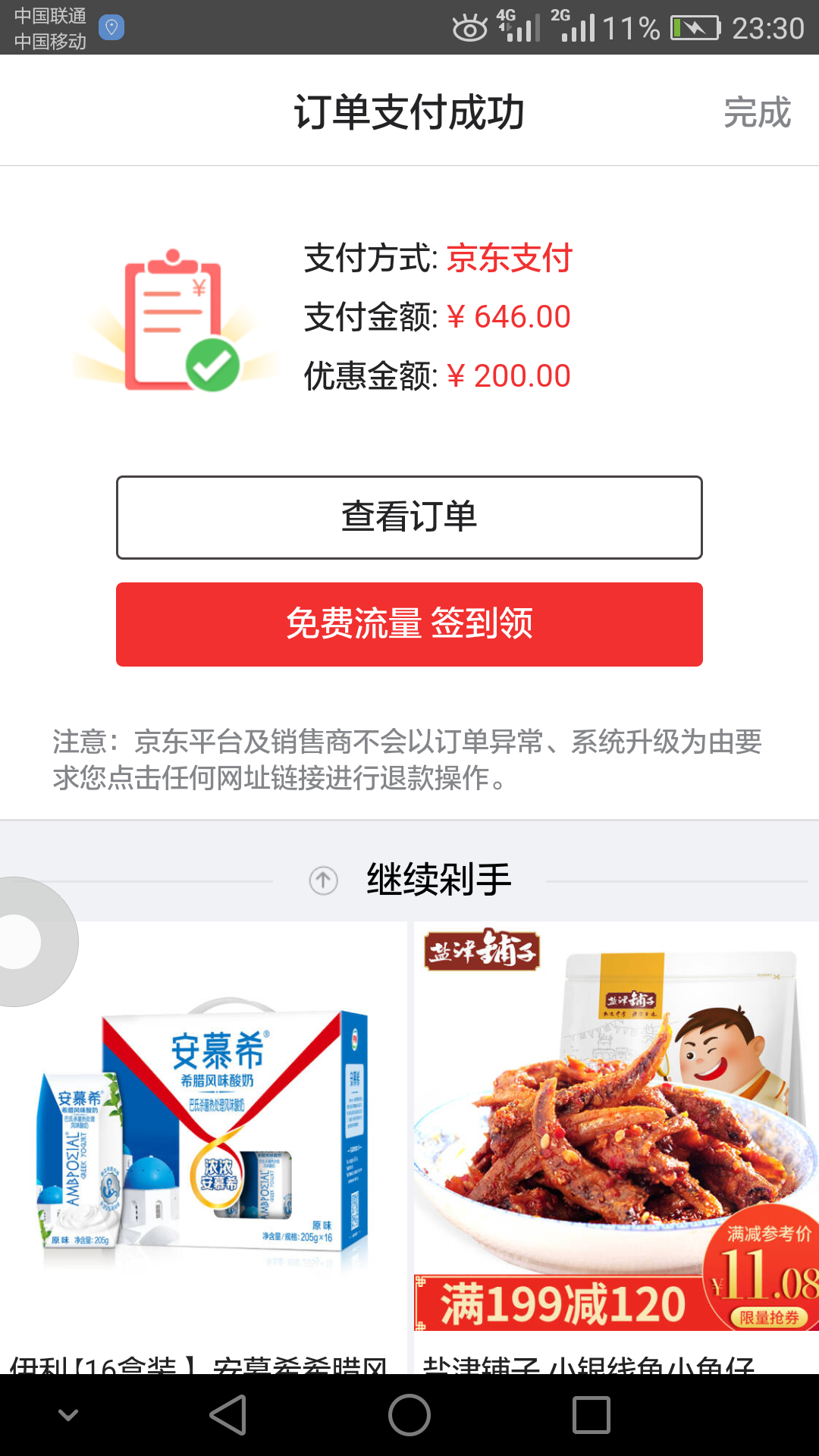819x1456 pixels.
Task: Go to the home screen
Action: click(x=409, y=1415)
